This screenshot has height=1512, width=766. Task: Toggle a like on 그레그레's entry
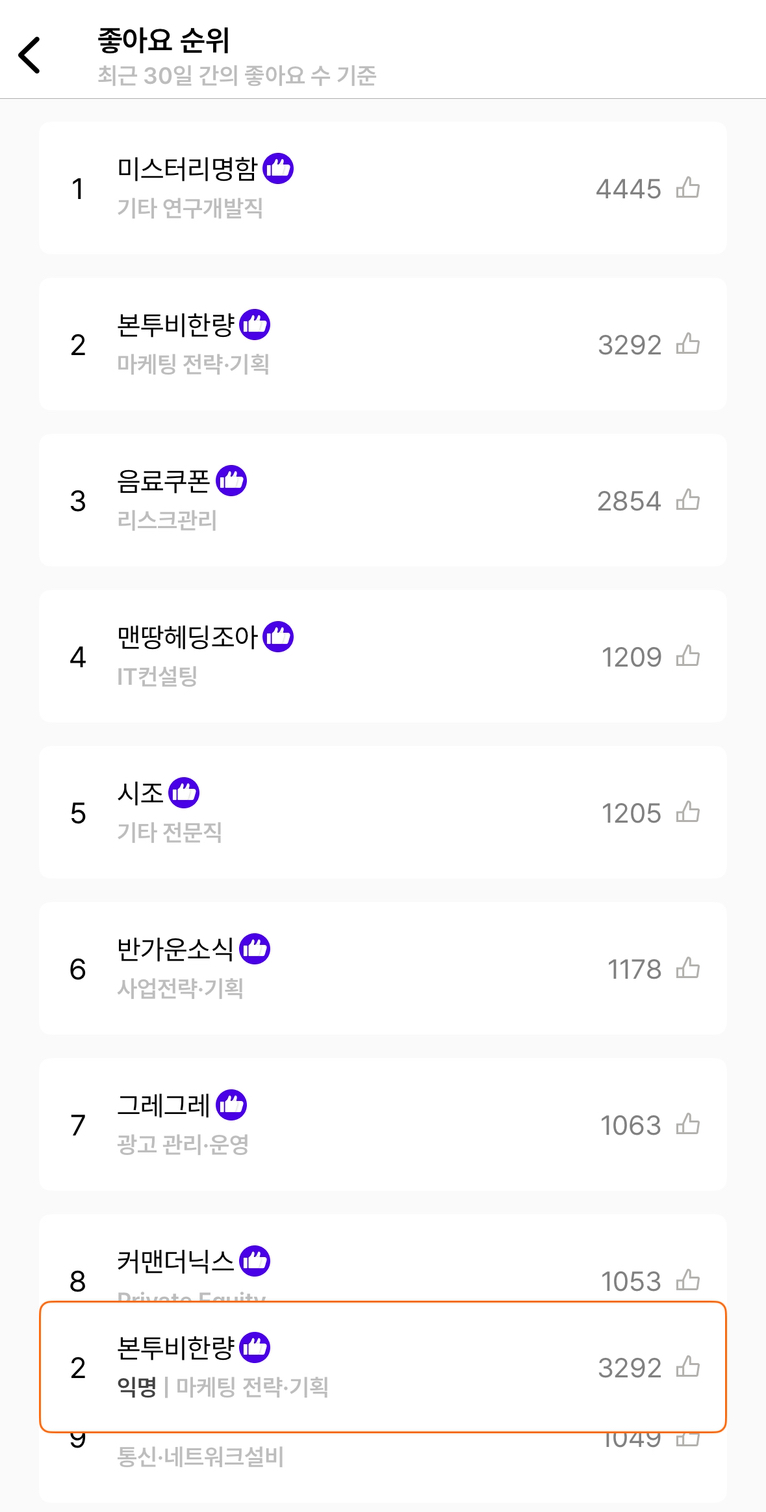687,1124
